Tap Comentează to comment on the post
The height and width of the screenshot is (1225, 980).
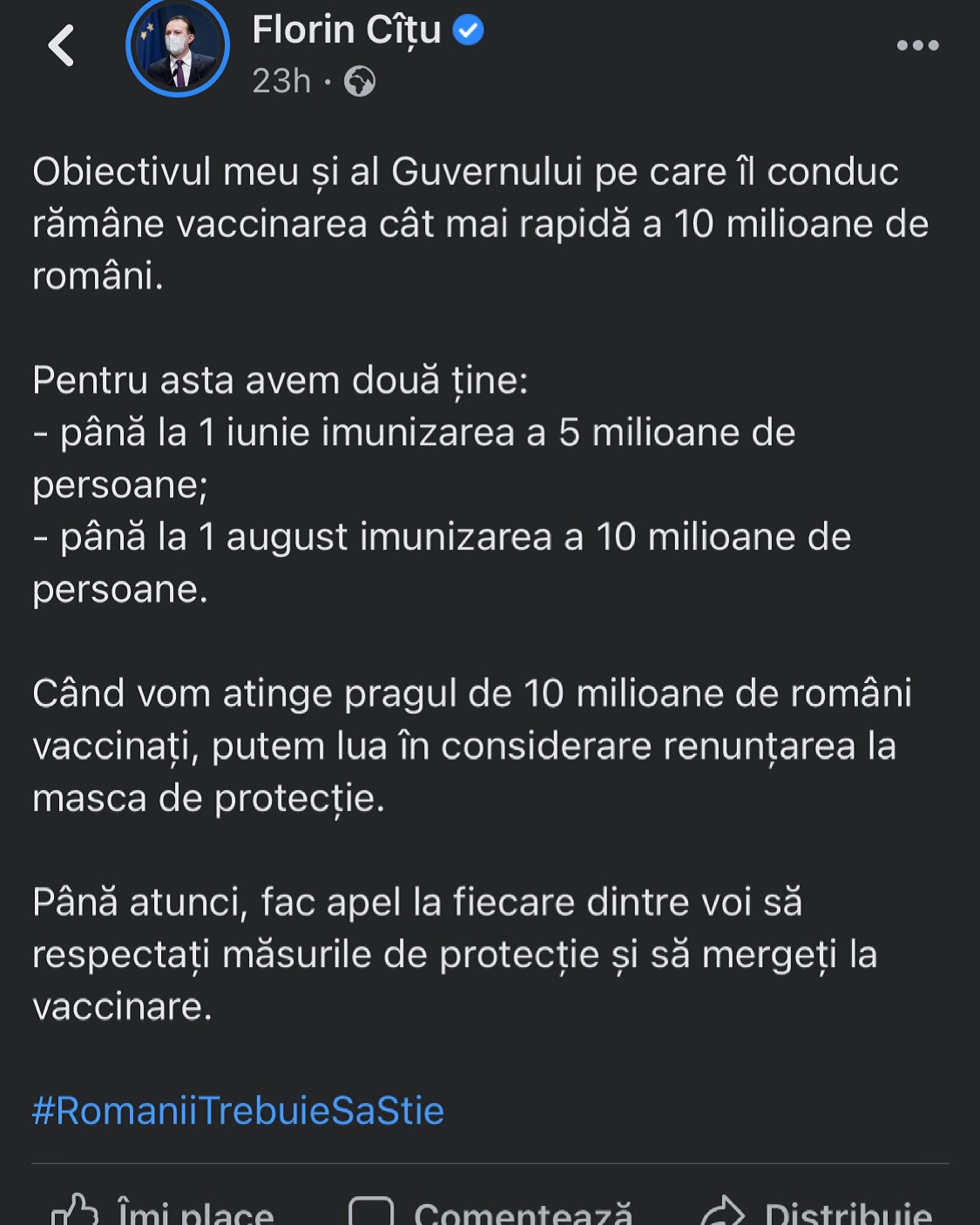point(491,1211)
